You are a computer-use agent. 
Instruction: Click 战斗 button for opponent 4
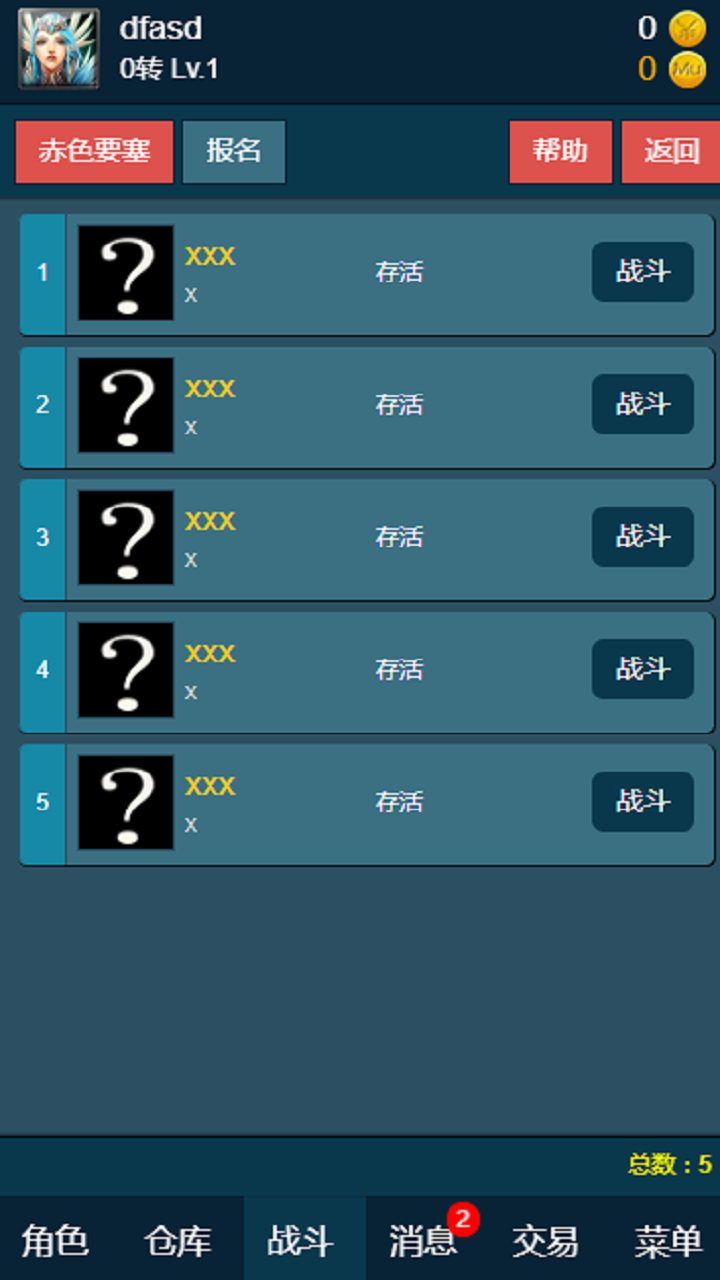[x=642, y=670]
